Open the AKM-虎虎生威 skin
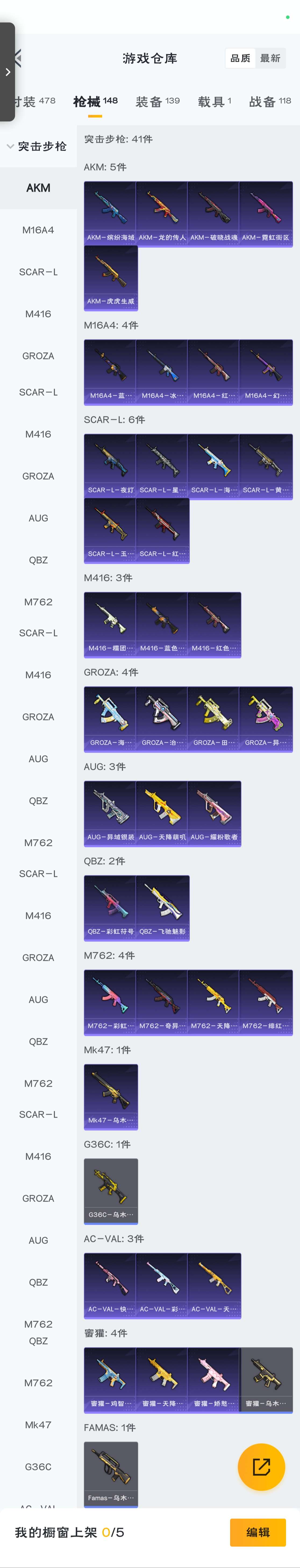Image resolution: width=300 pixels, height=1568 pixels. 110,278
